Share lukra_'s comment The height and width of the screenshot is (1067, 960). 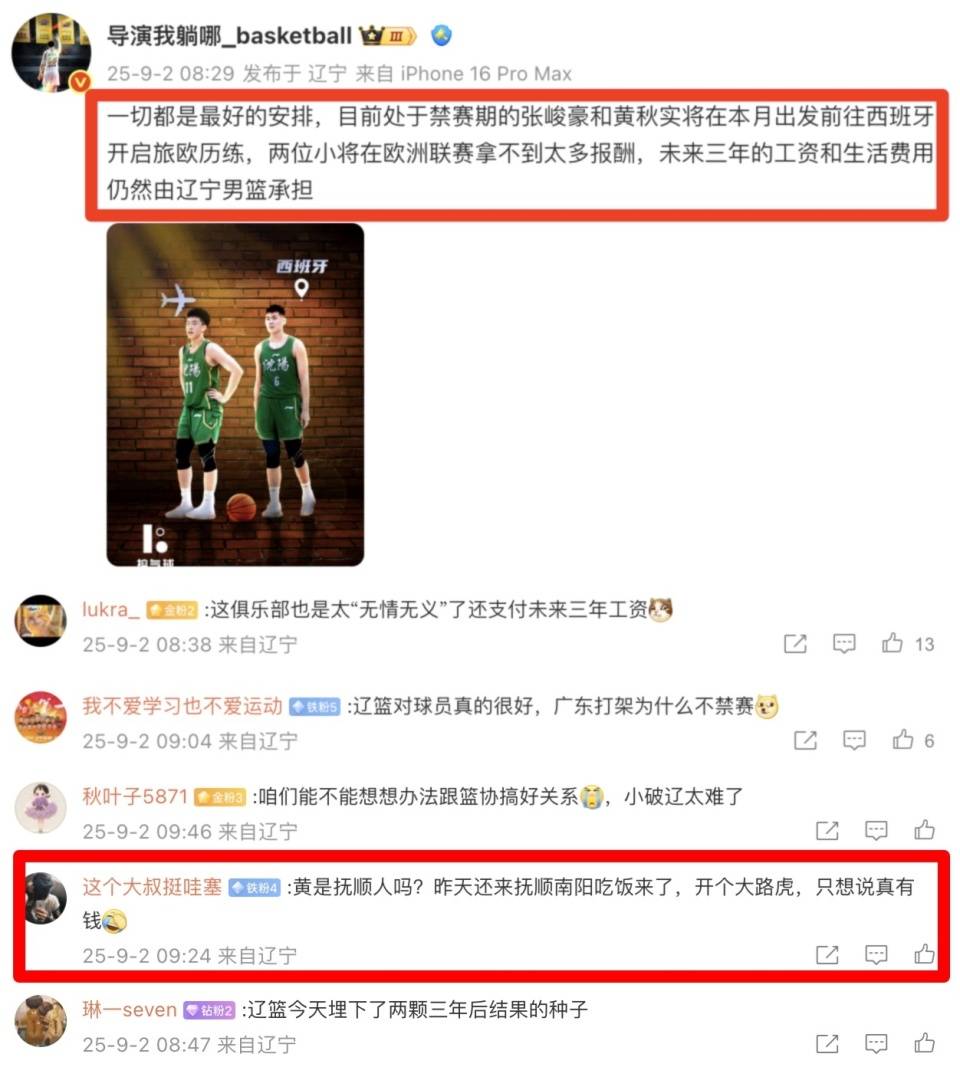[x=796, y=643]
